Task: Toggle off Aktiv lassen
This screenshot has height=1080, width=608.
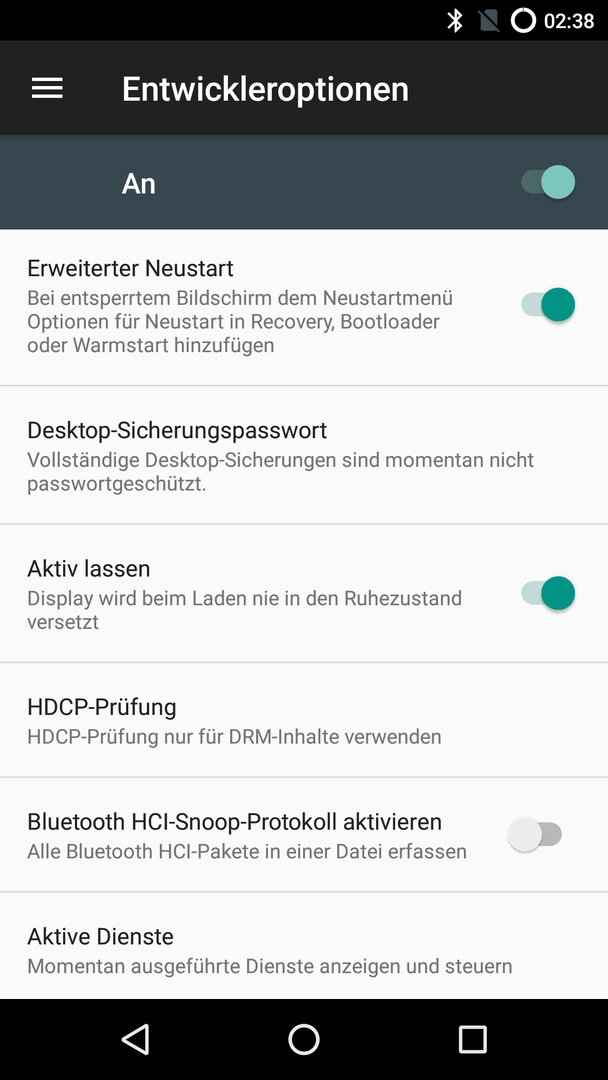Action: point(547,593)
